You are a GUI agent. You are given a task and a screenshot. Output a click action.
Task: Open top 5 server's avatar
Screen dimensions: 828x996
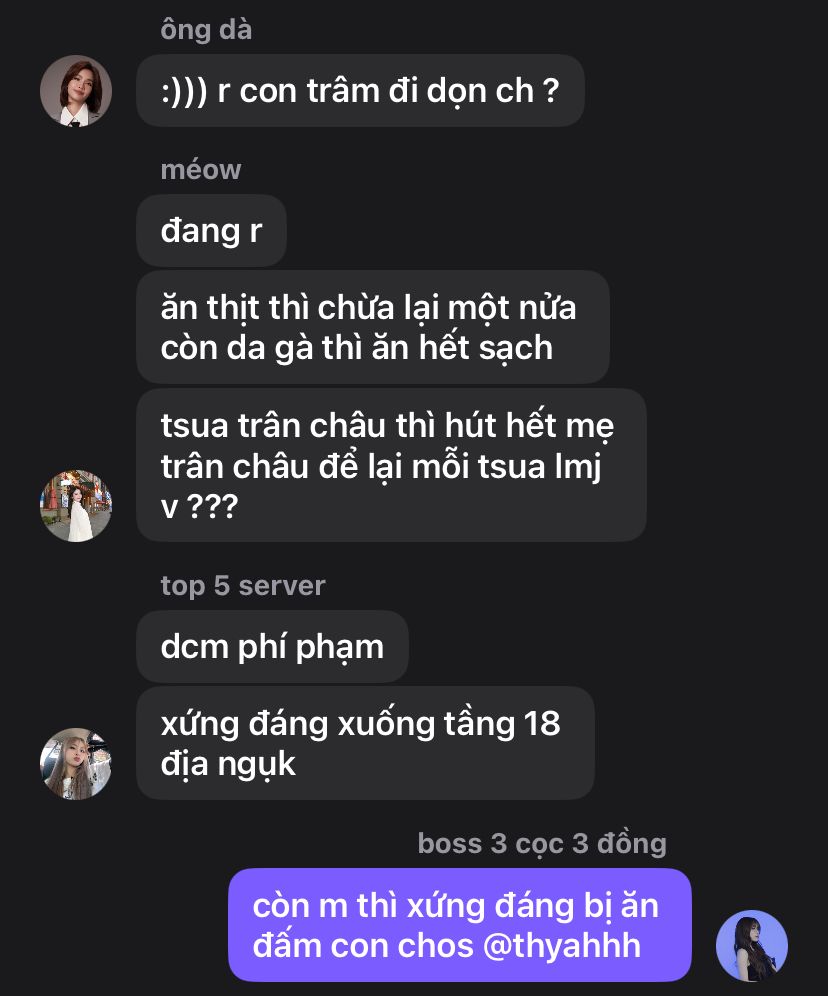point(76,764)
